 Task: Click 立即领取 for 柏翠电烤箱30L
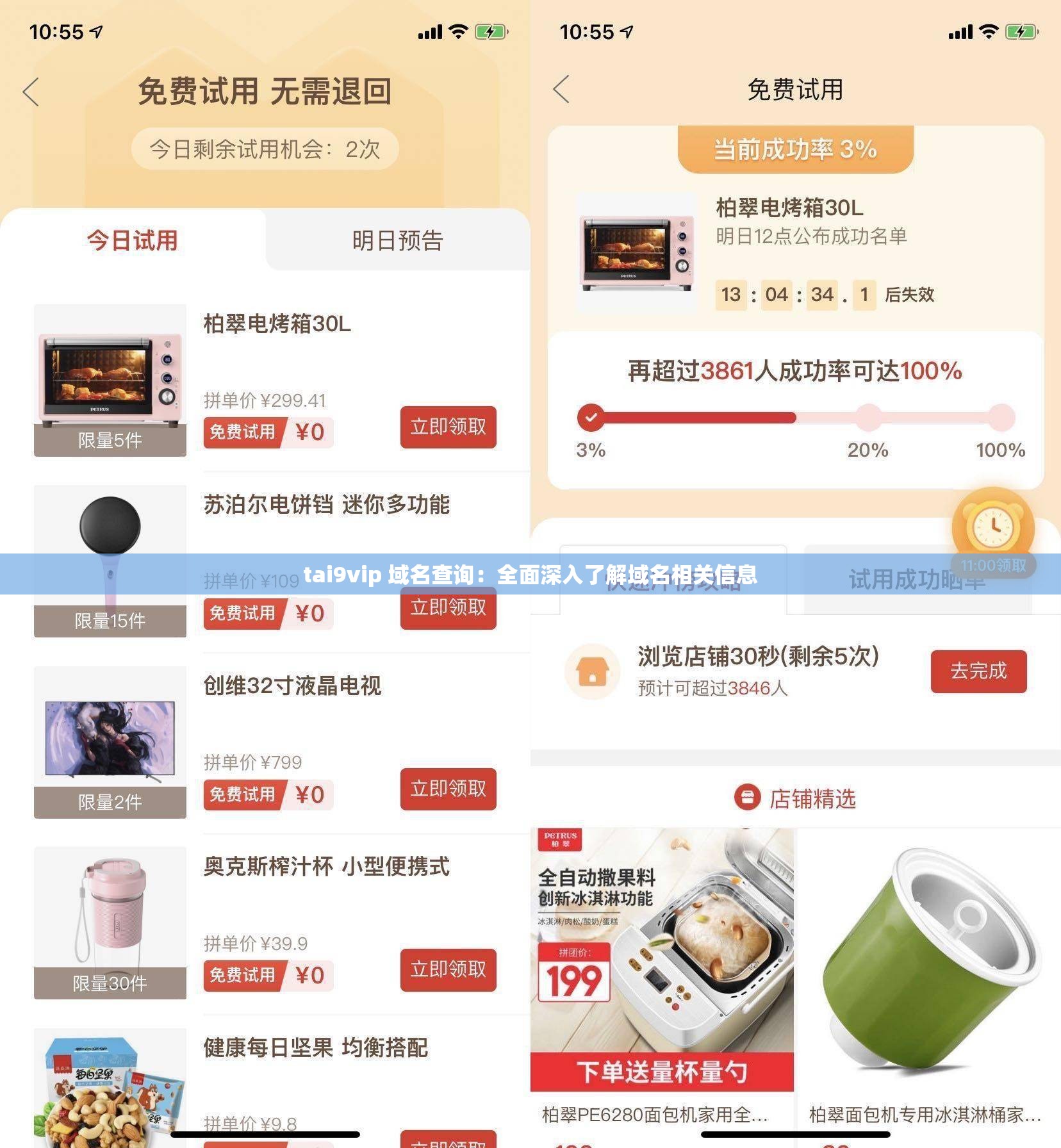click(448, 428)
